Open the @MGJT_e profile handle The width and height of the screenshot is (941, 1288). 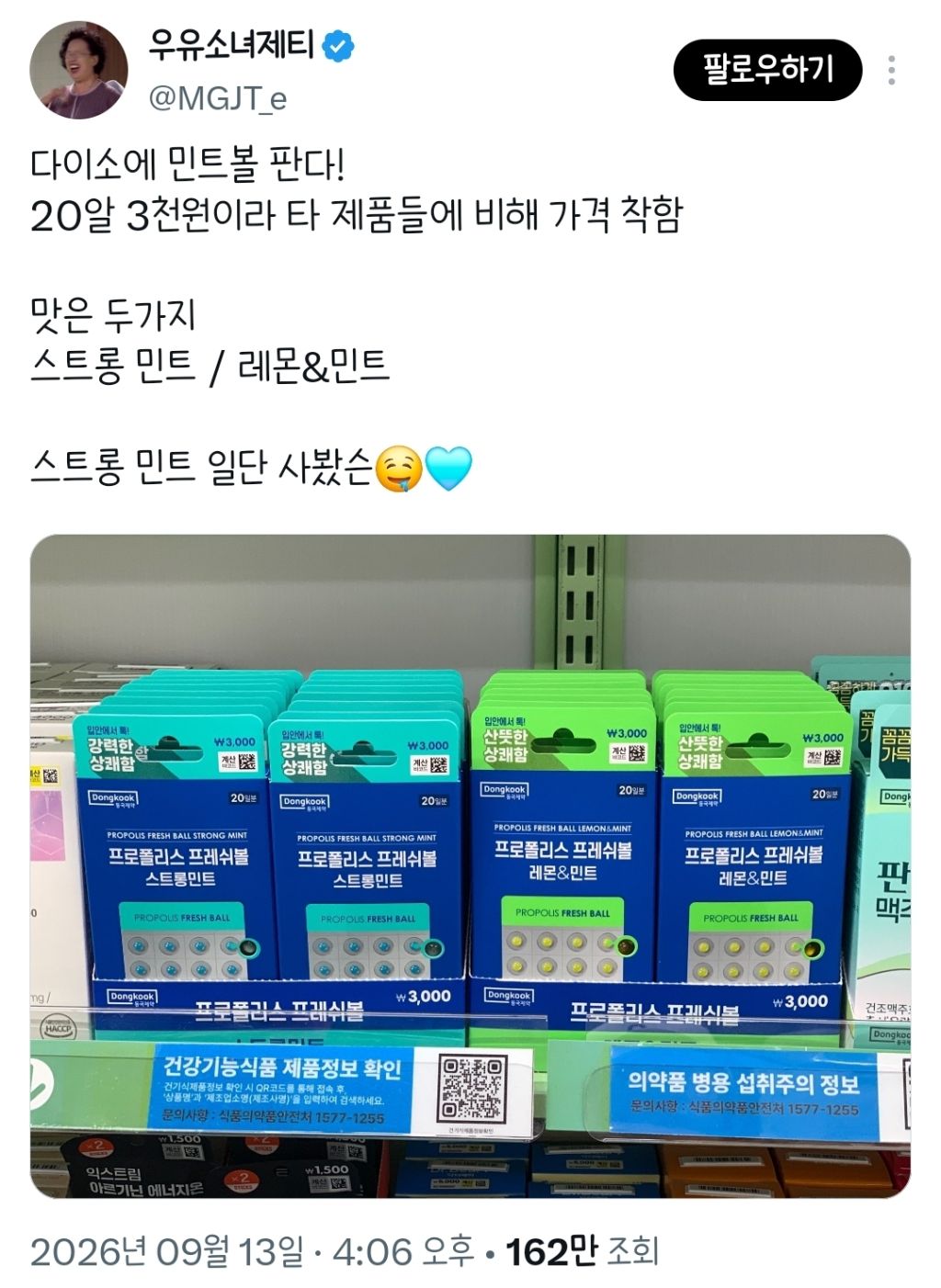(218, 97)
